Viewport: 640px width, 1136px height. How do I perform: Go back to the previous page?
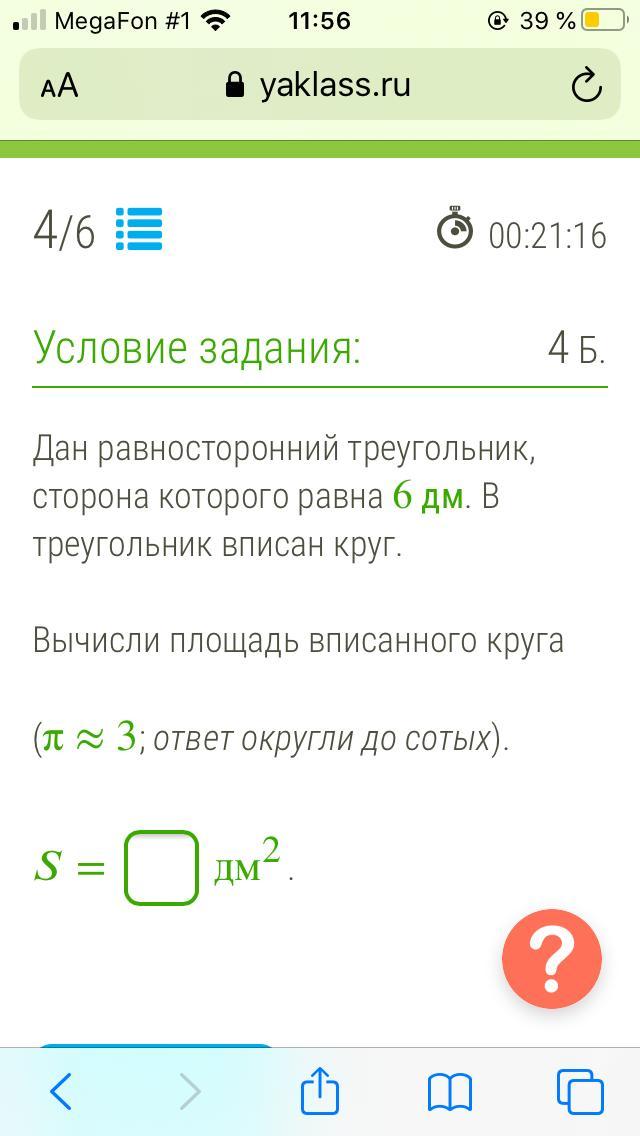point(61,1091)
